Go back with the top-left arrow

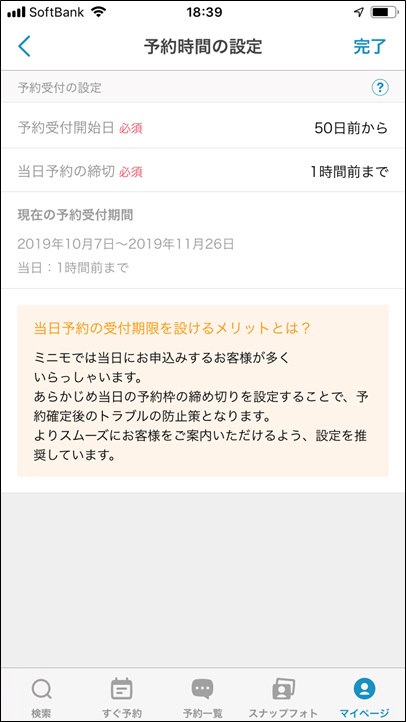pyautogui.click(x=24, y=47)
